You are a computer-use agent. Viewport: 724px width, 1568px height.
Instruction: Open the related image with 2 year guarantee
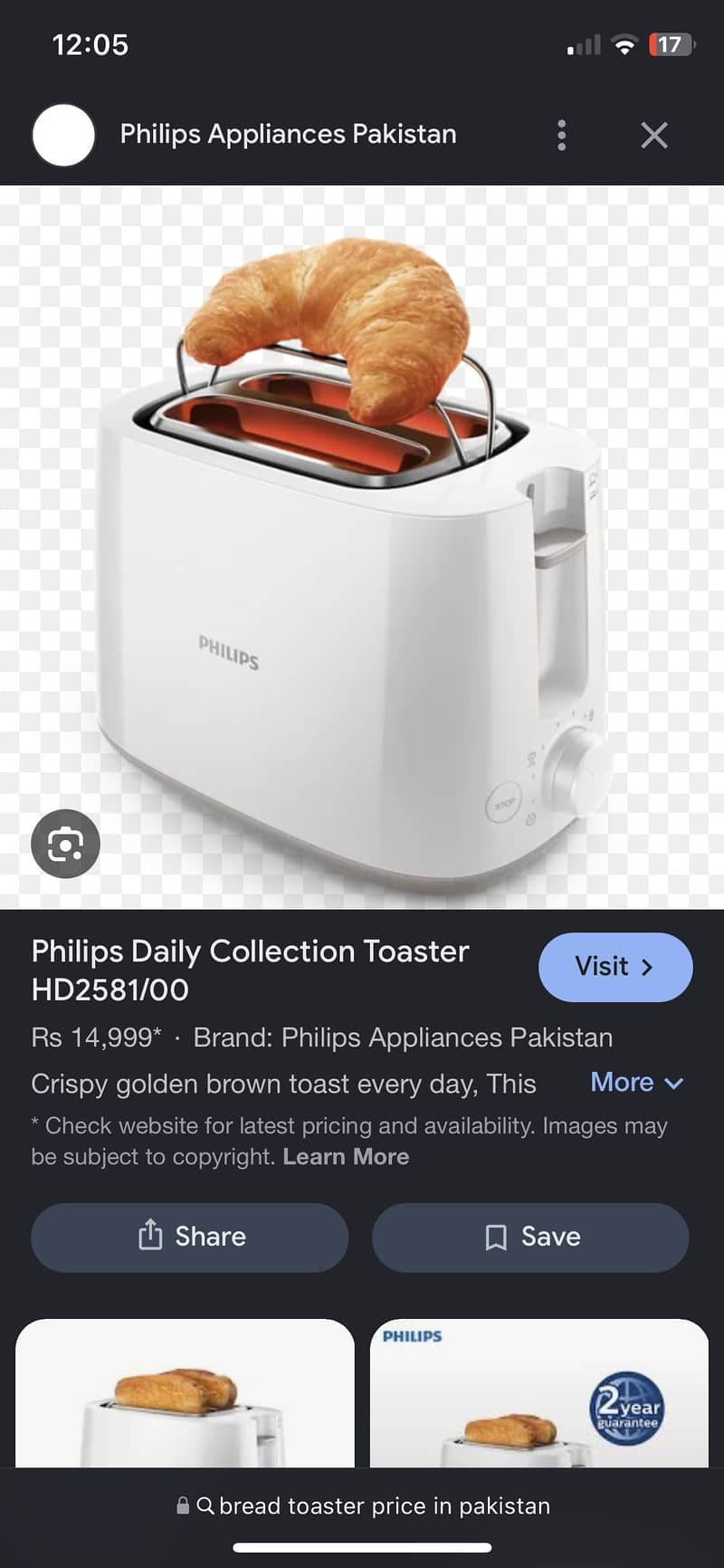pos(538,1394)
